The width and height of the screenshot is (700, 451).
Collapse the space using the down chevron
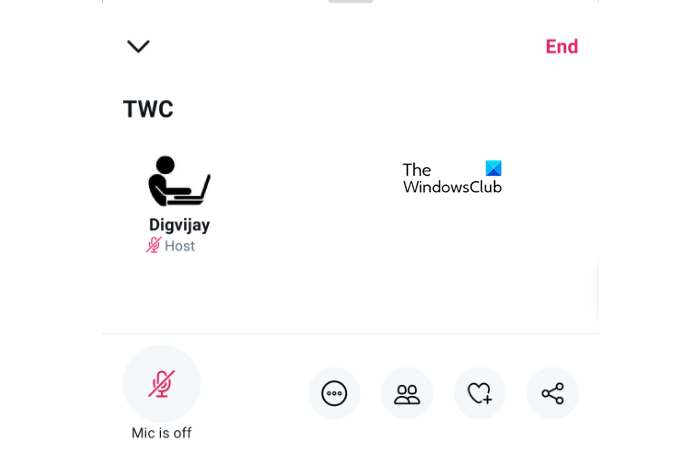[138, 46]
